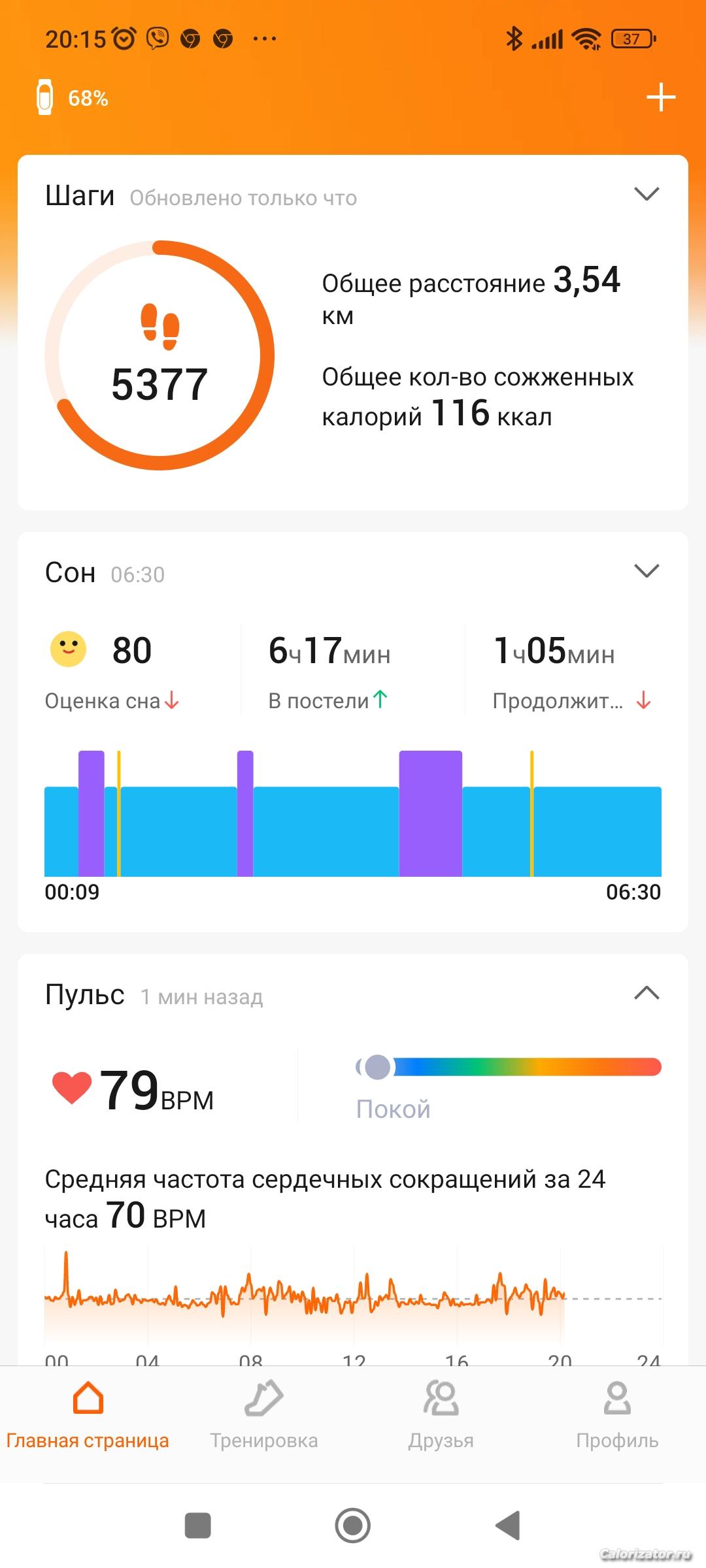
Task: Collapse the Шаги card chevron
Action: point(647,194)
